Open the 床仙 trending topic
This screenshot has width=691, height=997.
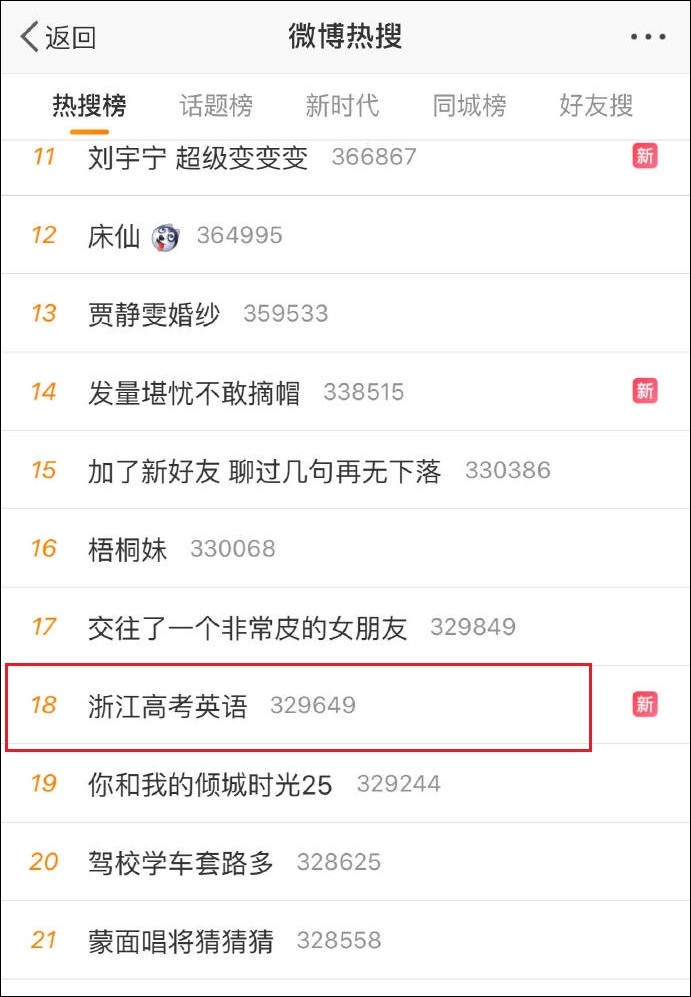pos(114,236)
